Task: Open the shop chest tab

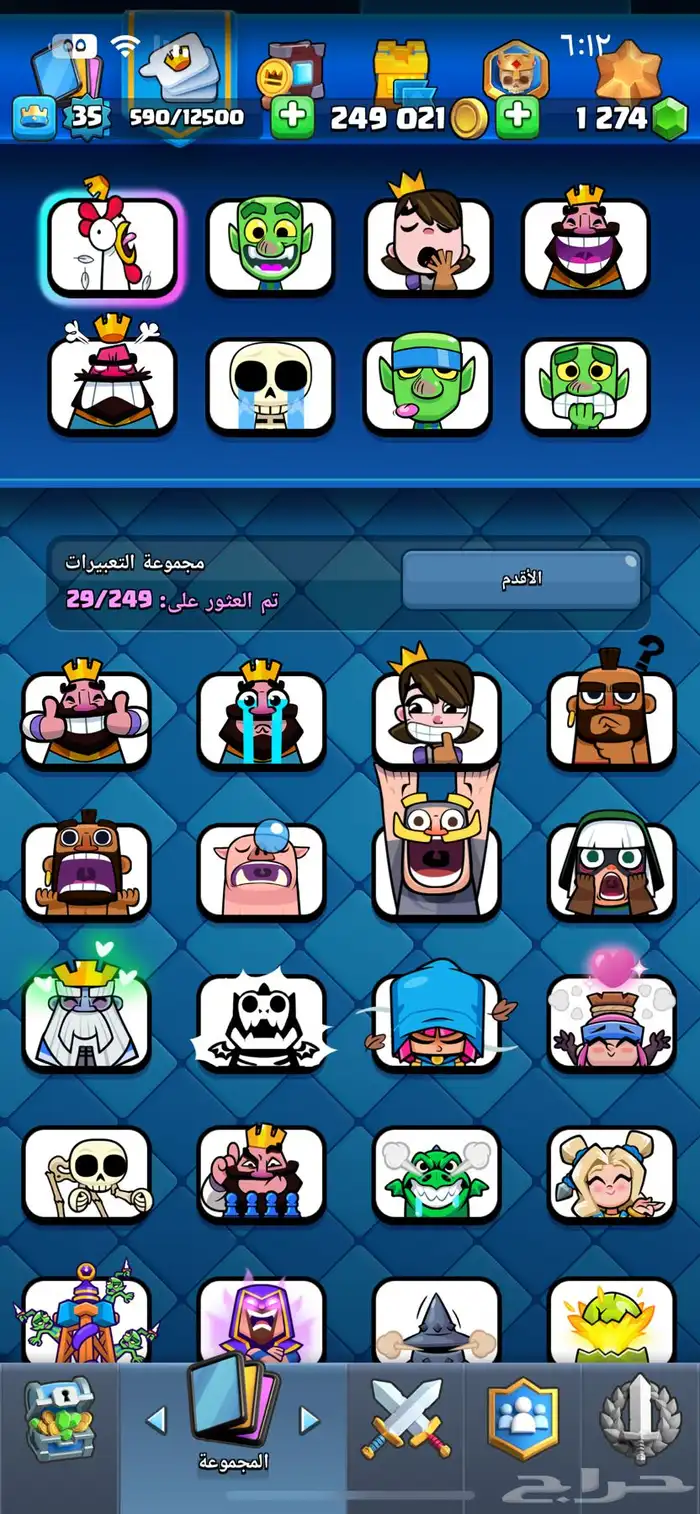Action: pyautogui.click(x=58, y=1420)
